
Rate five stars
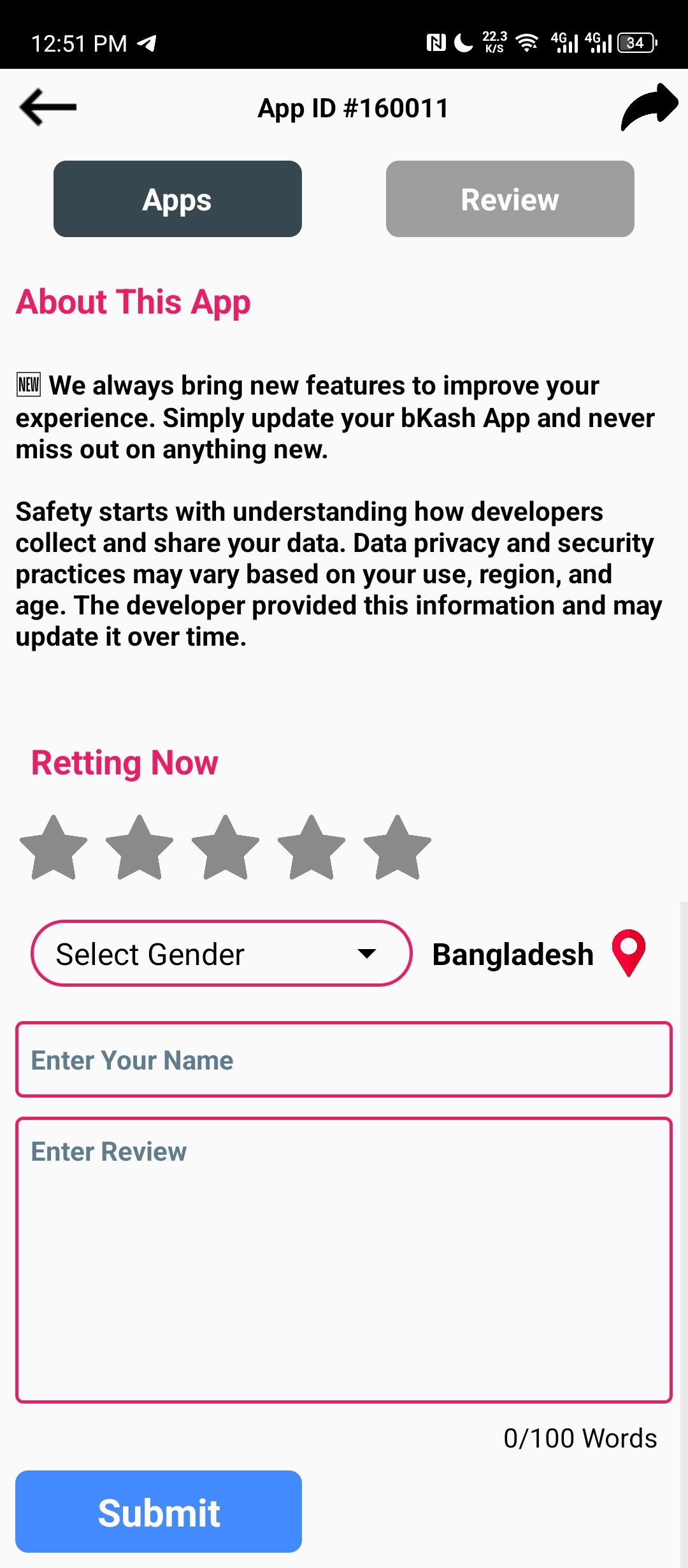[398, 848]
